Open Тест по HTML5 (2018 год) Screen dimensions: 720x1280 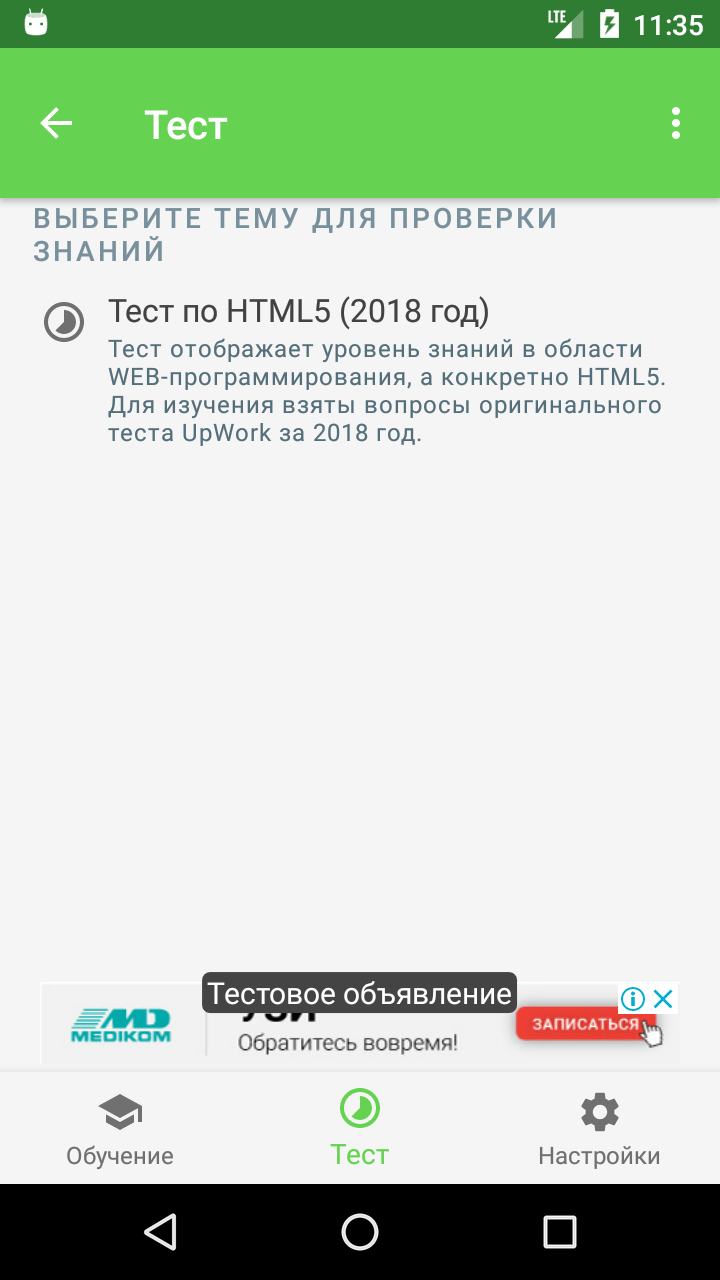[x=360, y=369]
